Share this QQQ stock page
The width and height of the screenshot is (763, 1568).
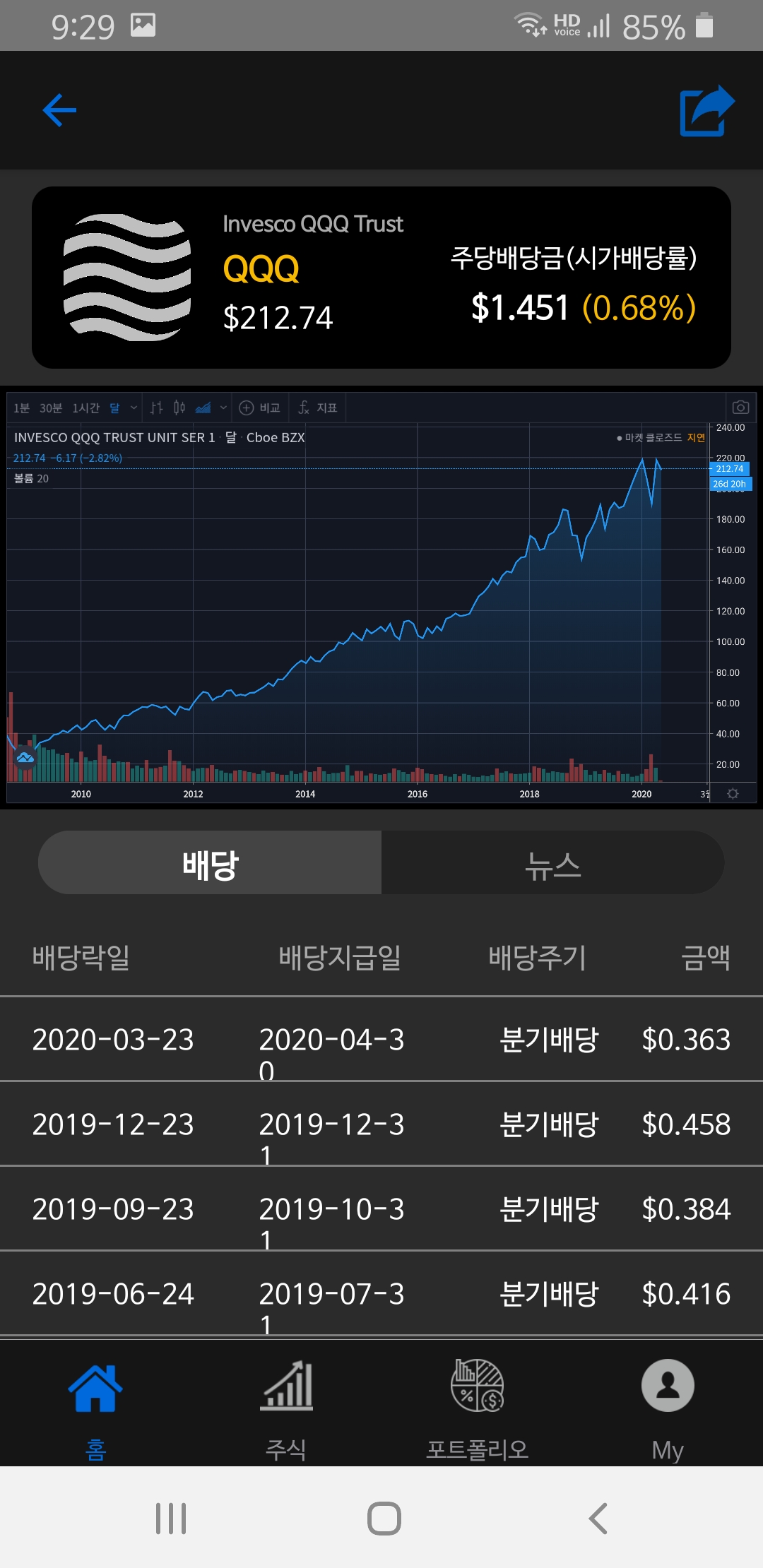point(707,110)
